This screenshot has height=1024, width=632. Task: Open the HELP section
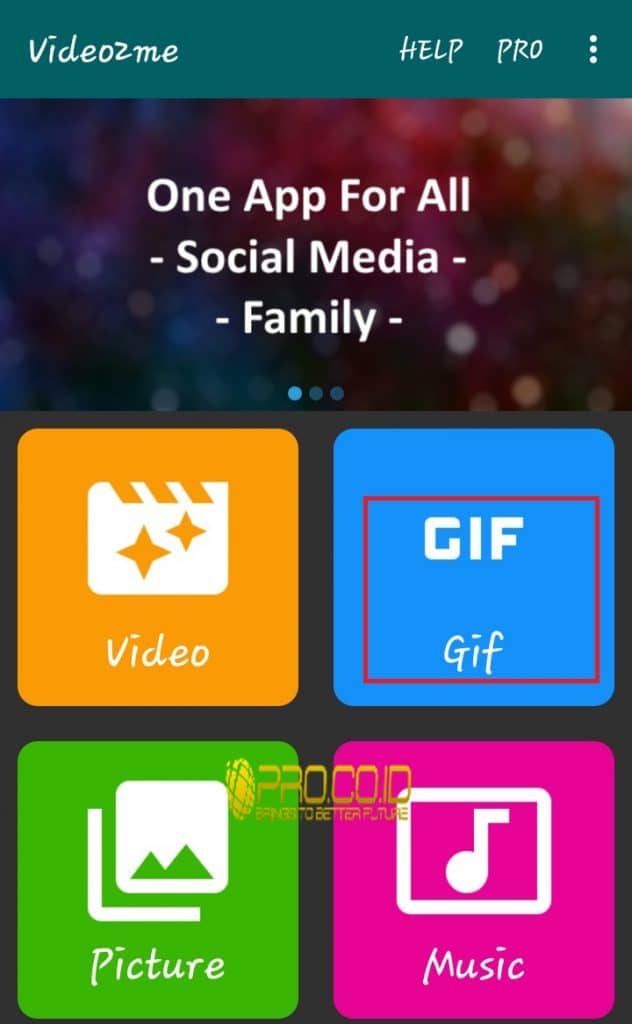[431, 49]
